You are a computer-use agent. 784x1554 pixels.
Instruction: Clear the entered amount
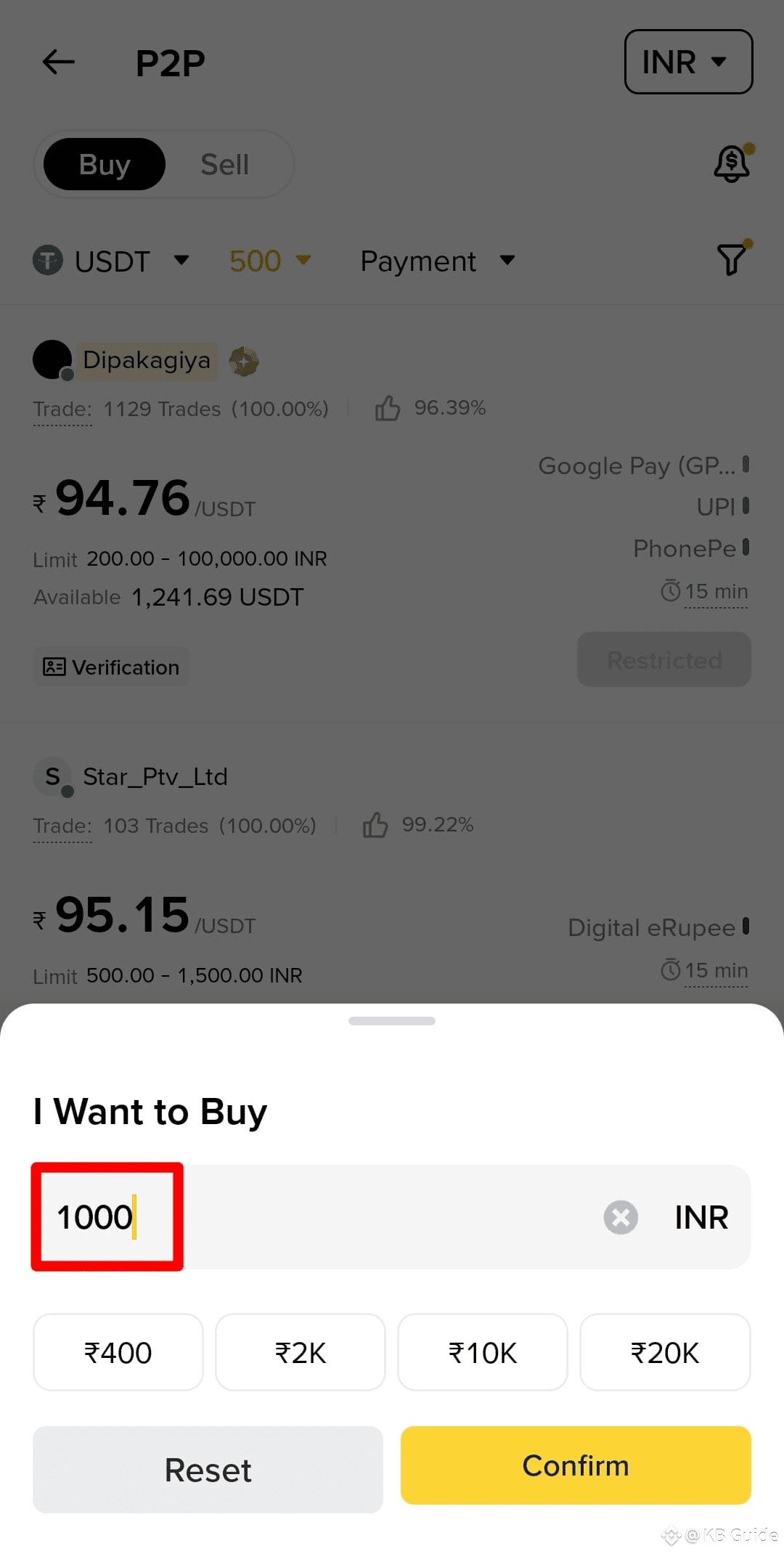point(621,1217)
